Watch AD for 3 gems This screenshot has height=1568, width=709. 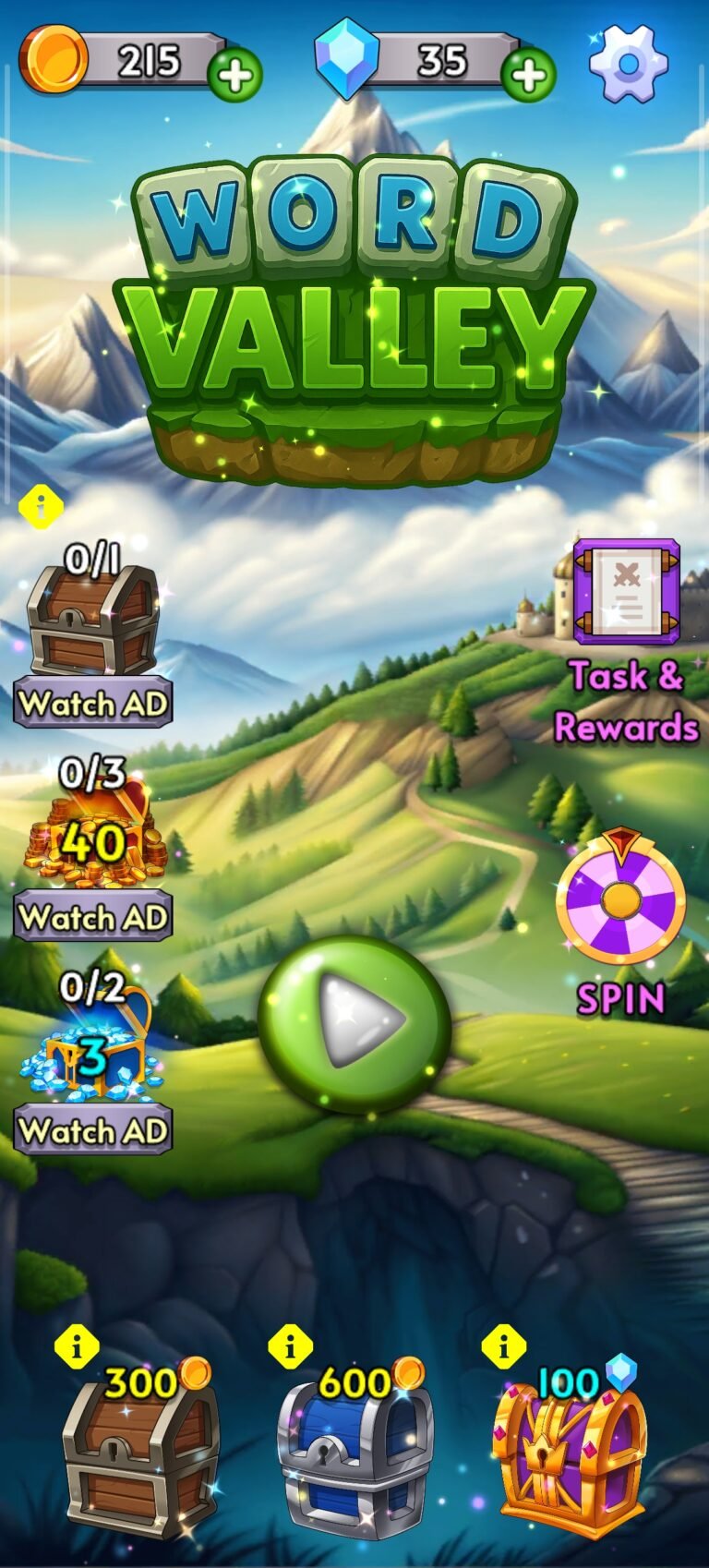tap(93, 1130)
